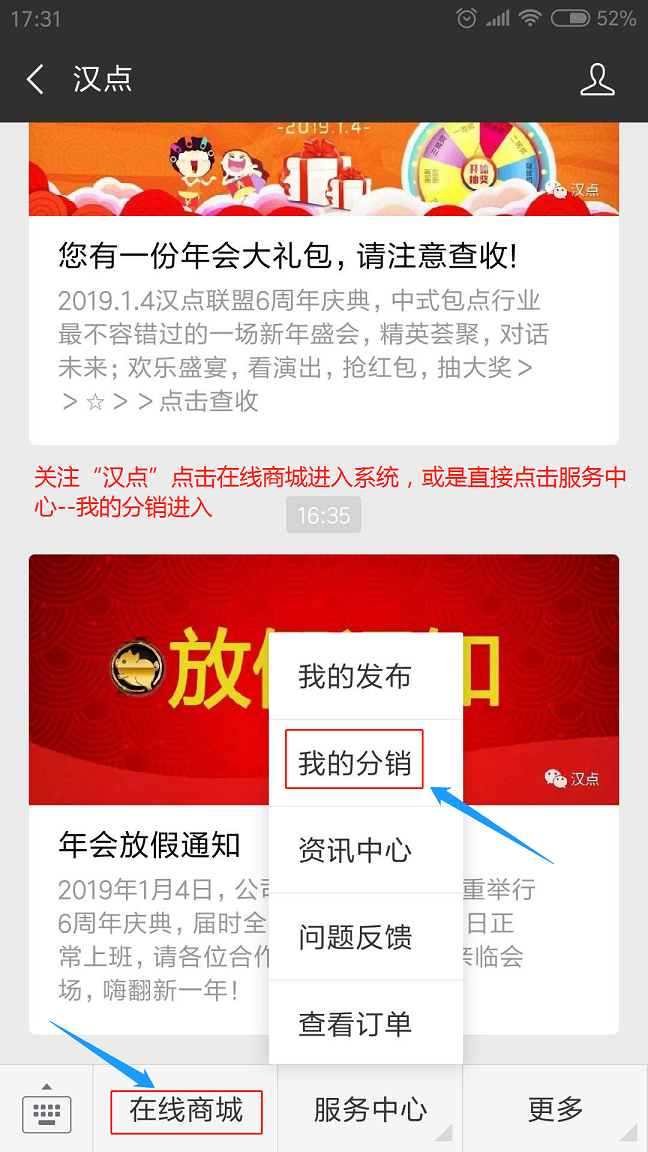648x1152 pixels.
Task: Go back from the 汉点 chat
Action: point(36,80)
